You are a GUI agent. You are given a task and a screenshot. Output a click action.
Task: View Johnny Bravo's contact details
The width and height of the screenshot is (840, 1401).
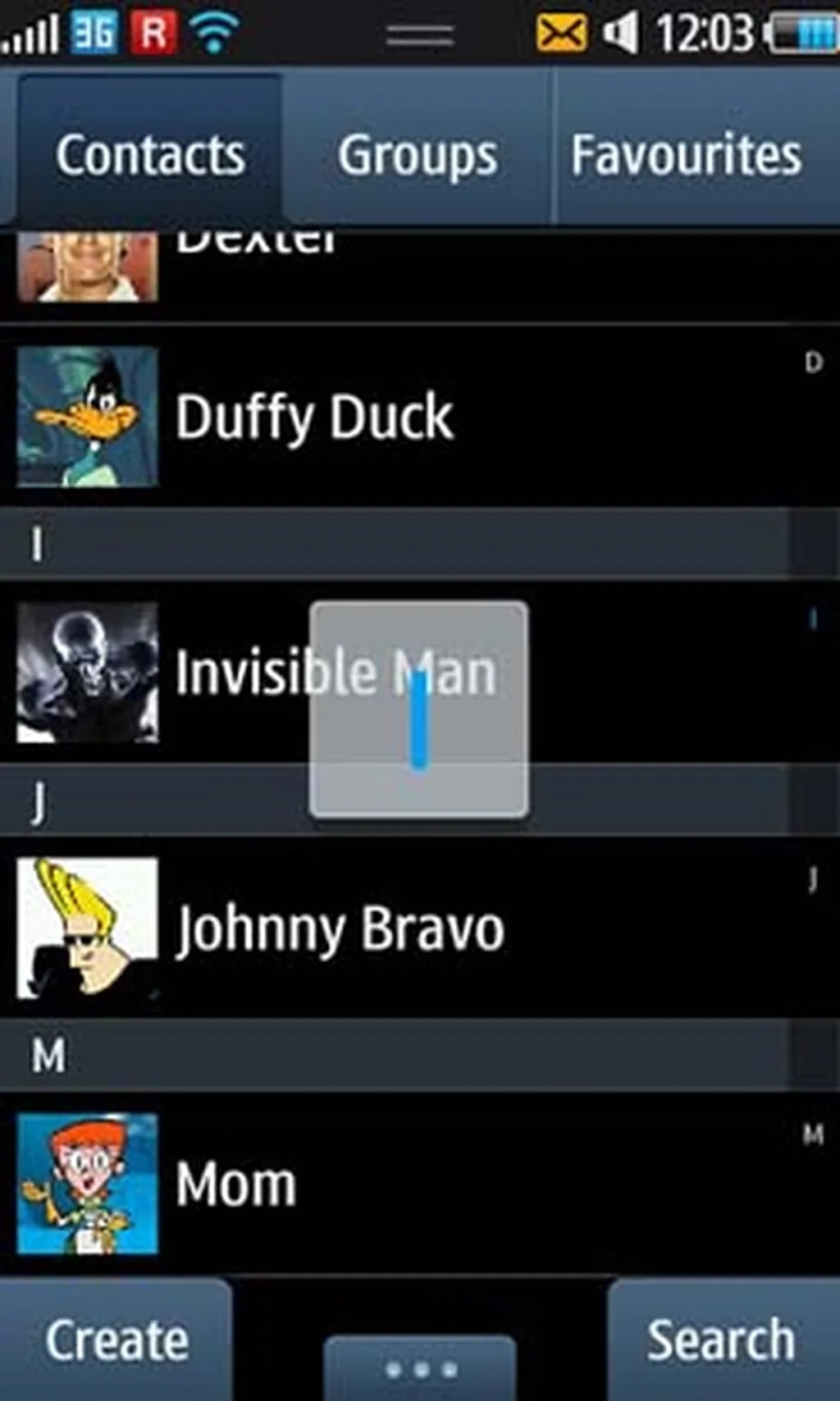tap(340, 929)
